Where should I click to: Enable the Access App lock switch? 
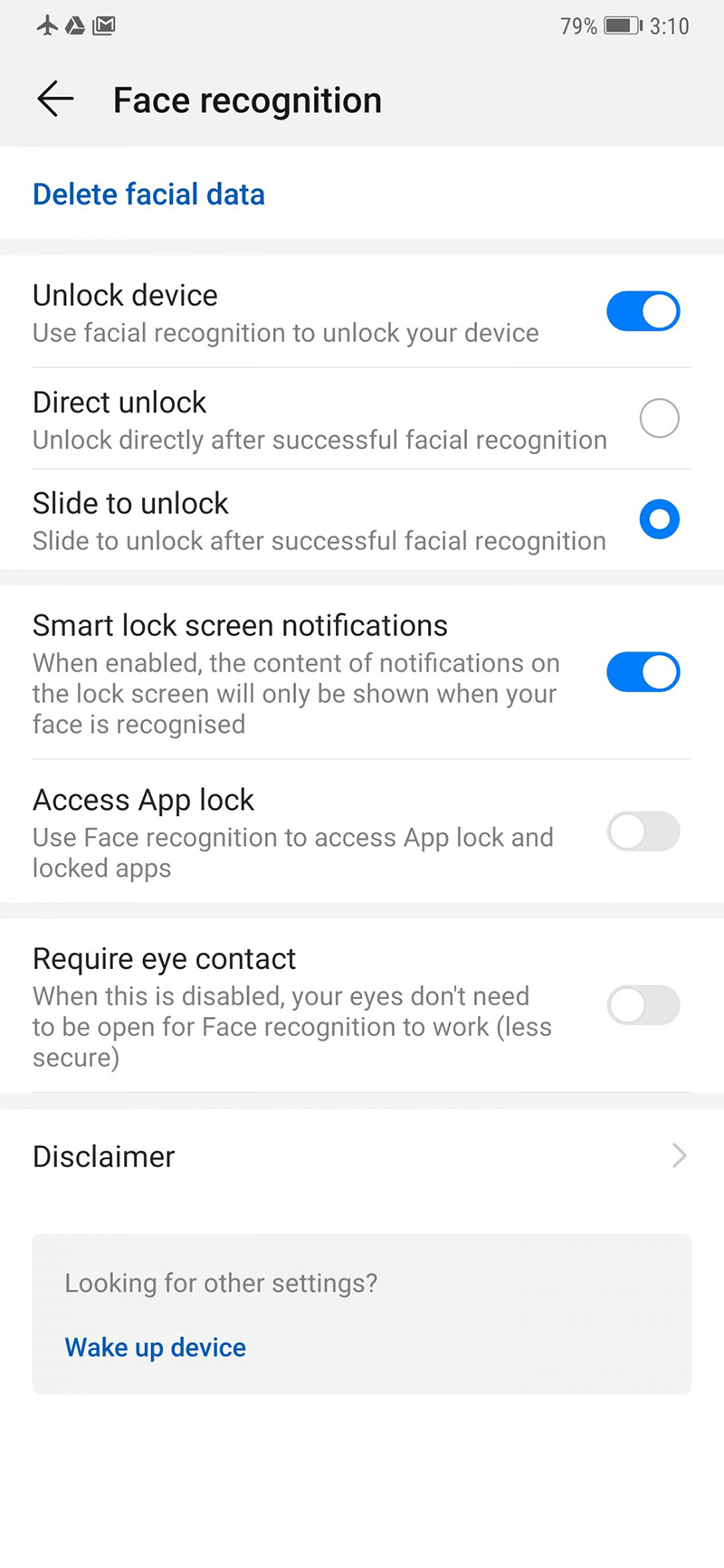pos(643,832)
